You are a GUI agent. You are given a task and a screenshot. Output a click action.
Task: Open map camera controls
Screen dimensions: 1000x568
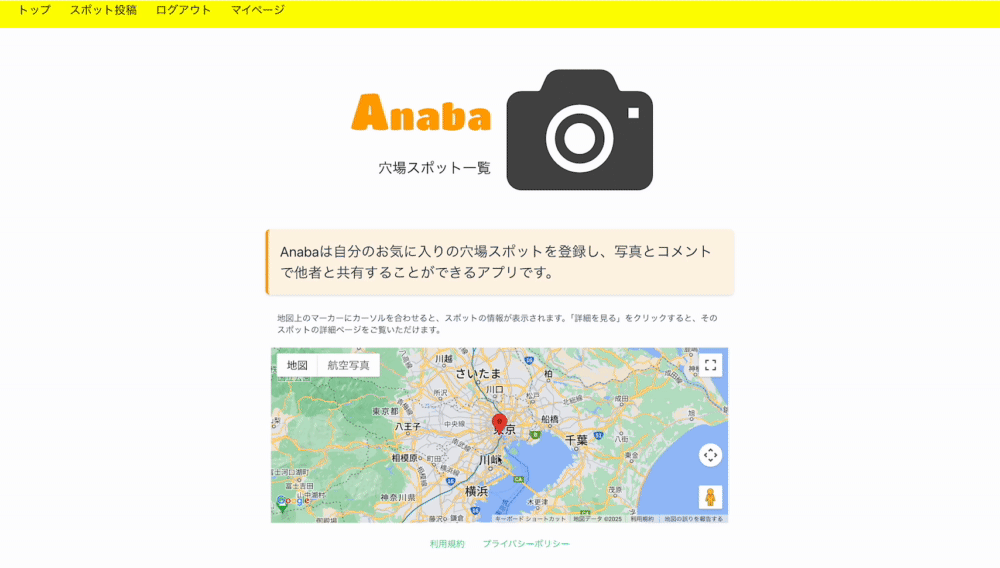pos(710,455)
